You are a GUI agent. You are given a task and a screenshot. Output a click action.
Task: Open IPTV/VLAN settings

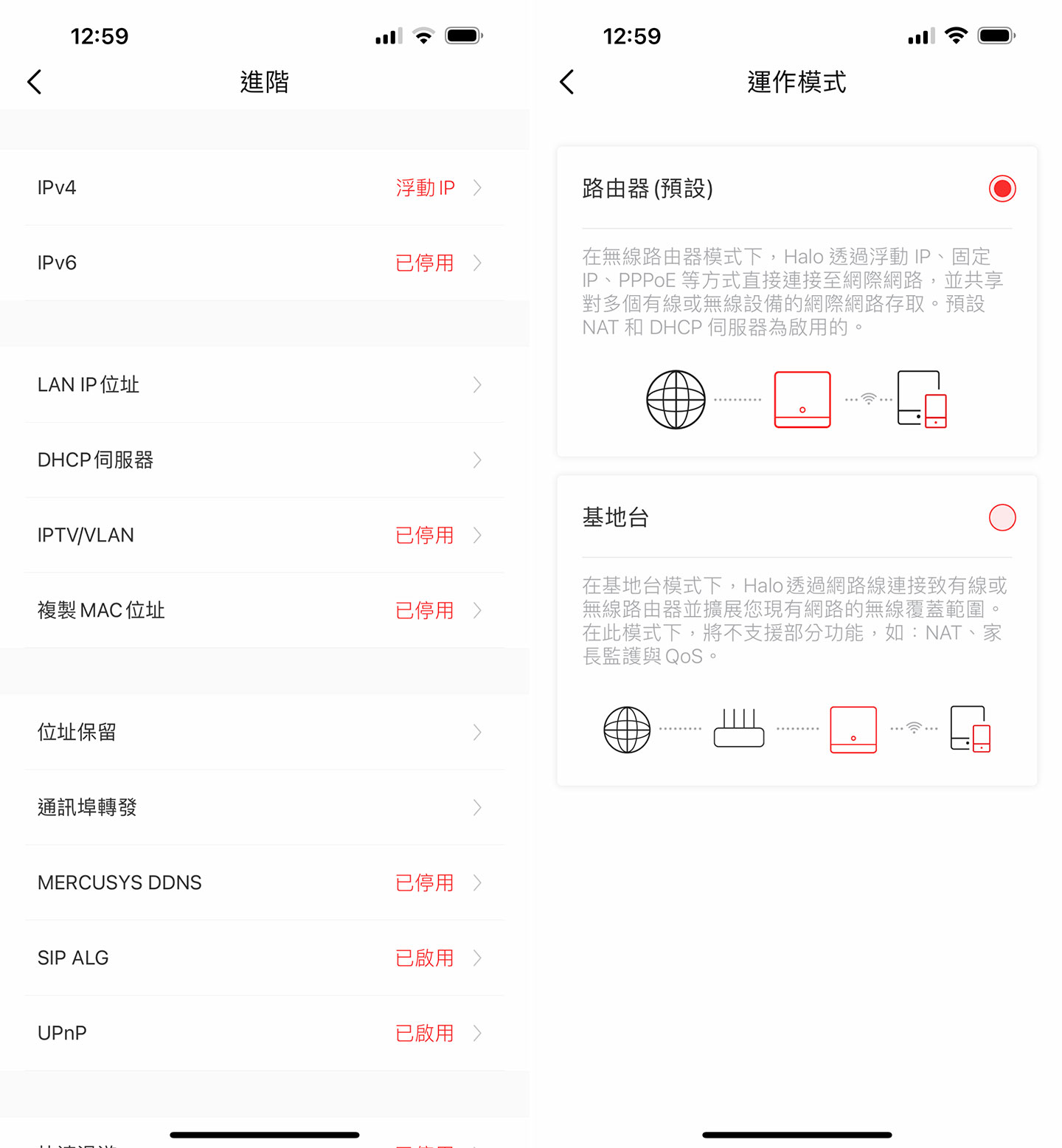(x=264, y=536)
